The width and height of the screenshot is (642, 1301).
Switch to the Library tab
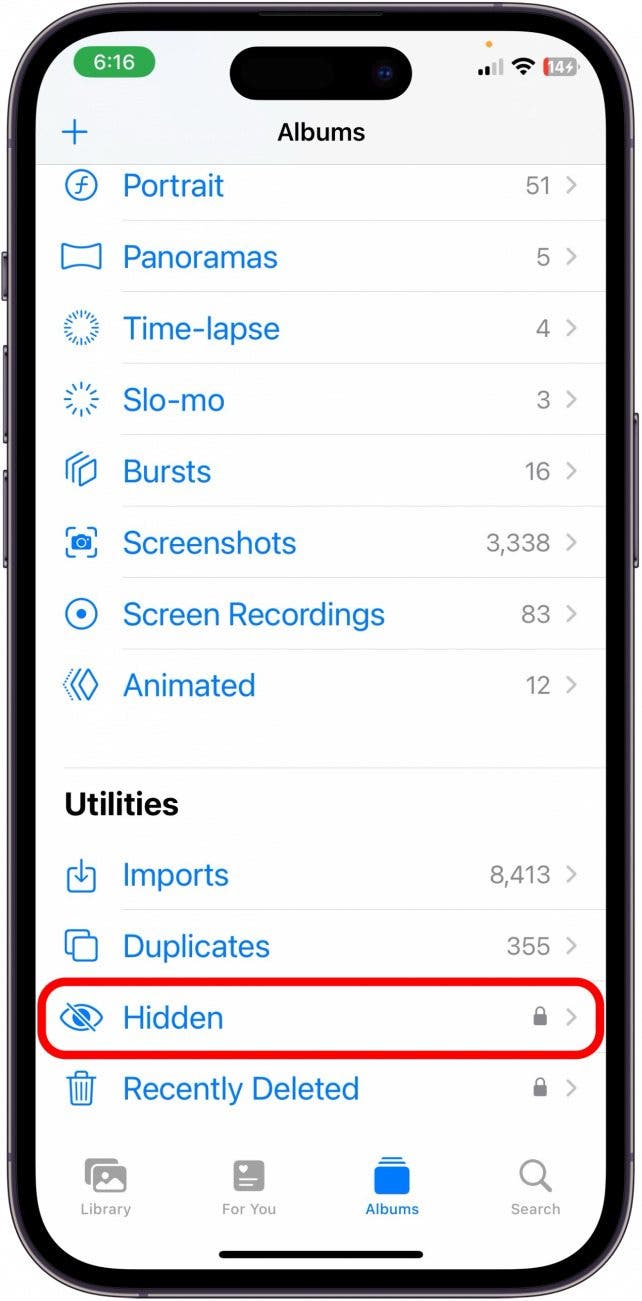[x=106, y=1187]
